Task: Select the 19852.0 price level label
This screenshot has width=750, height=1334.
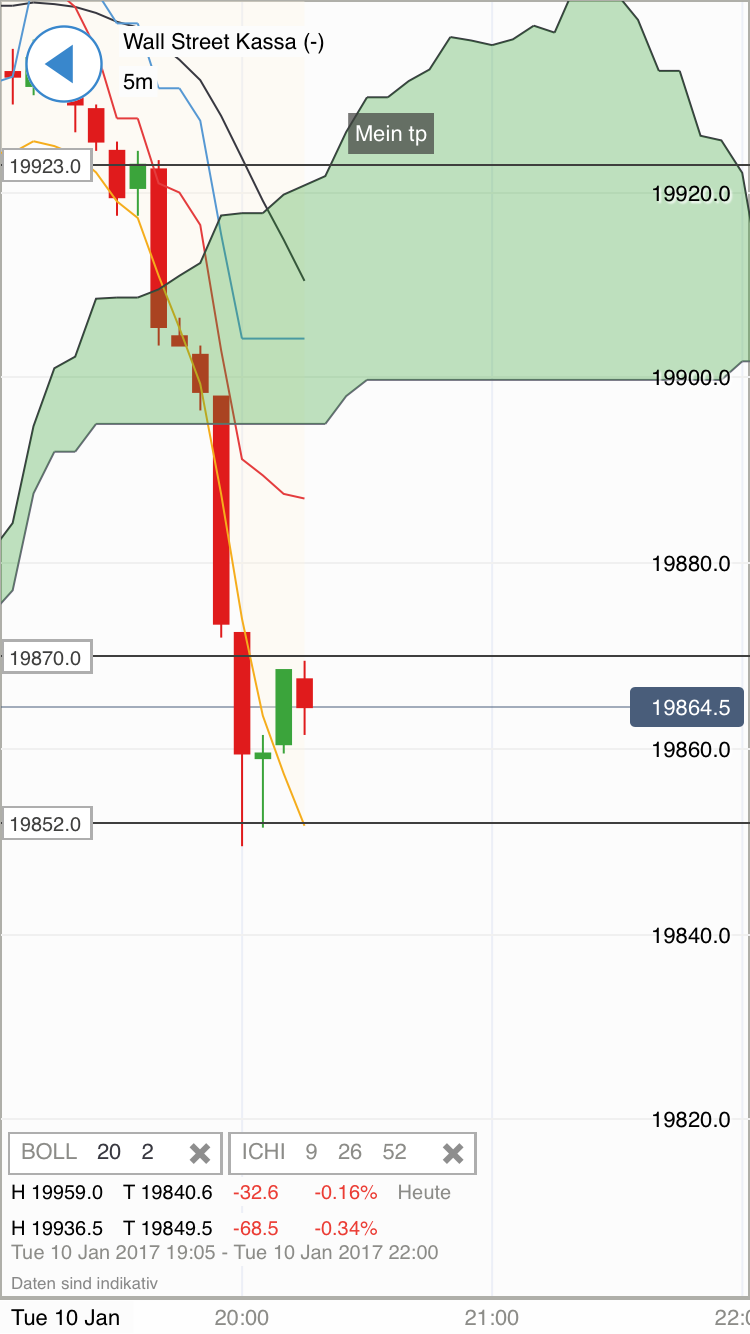Action: point(45,823)
